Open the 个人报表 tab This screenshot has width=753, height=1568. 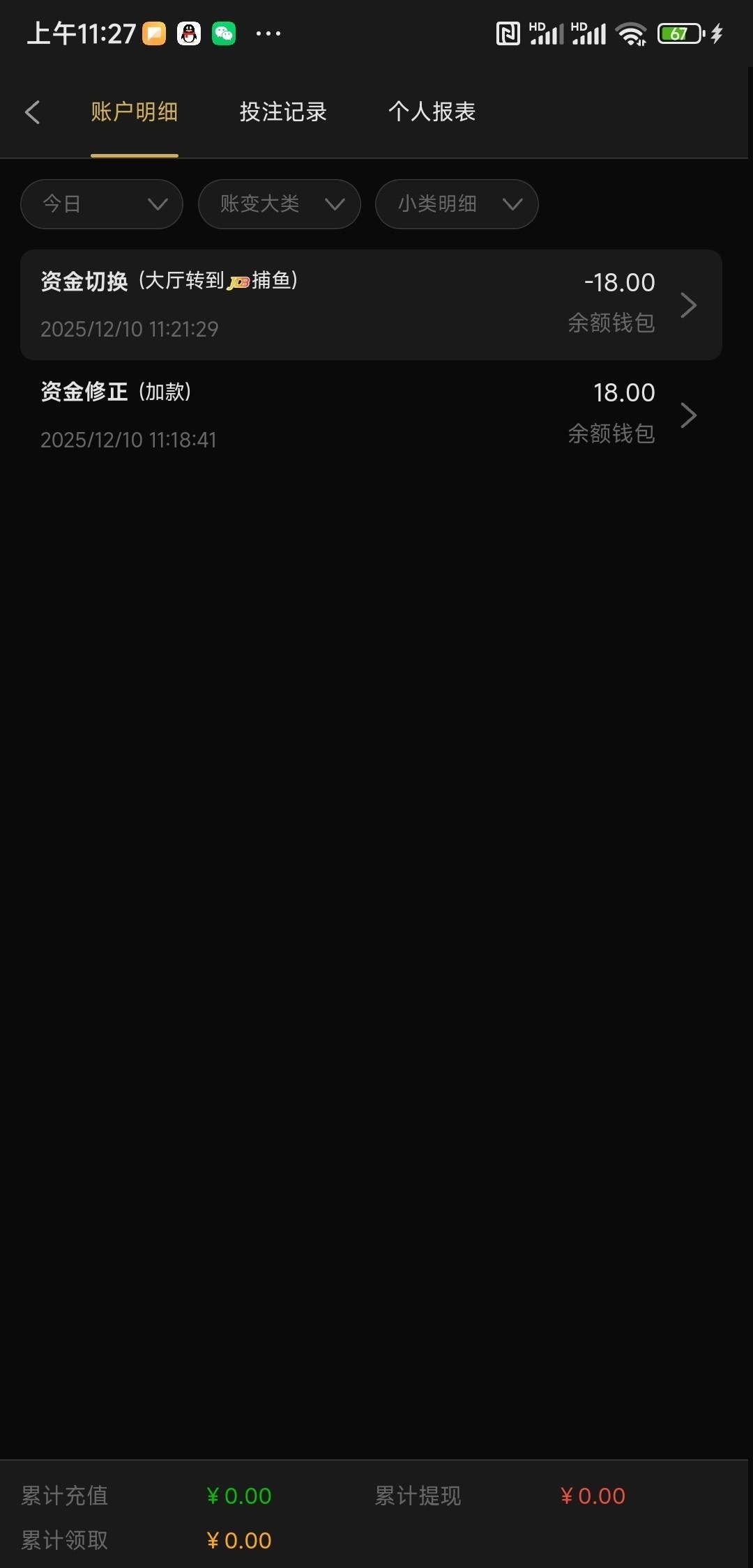tap(432, 112)
